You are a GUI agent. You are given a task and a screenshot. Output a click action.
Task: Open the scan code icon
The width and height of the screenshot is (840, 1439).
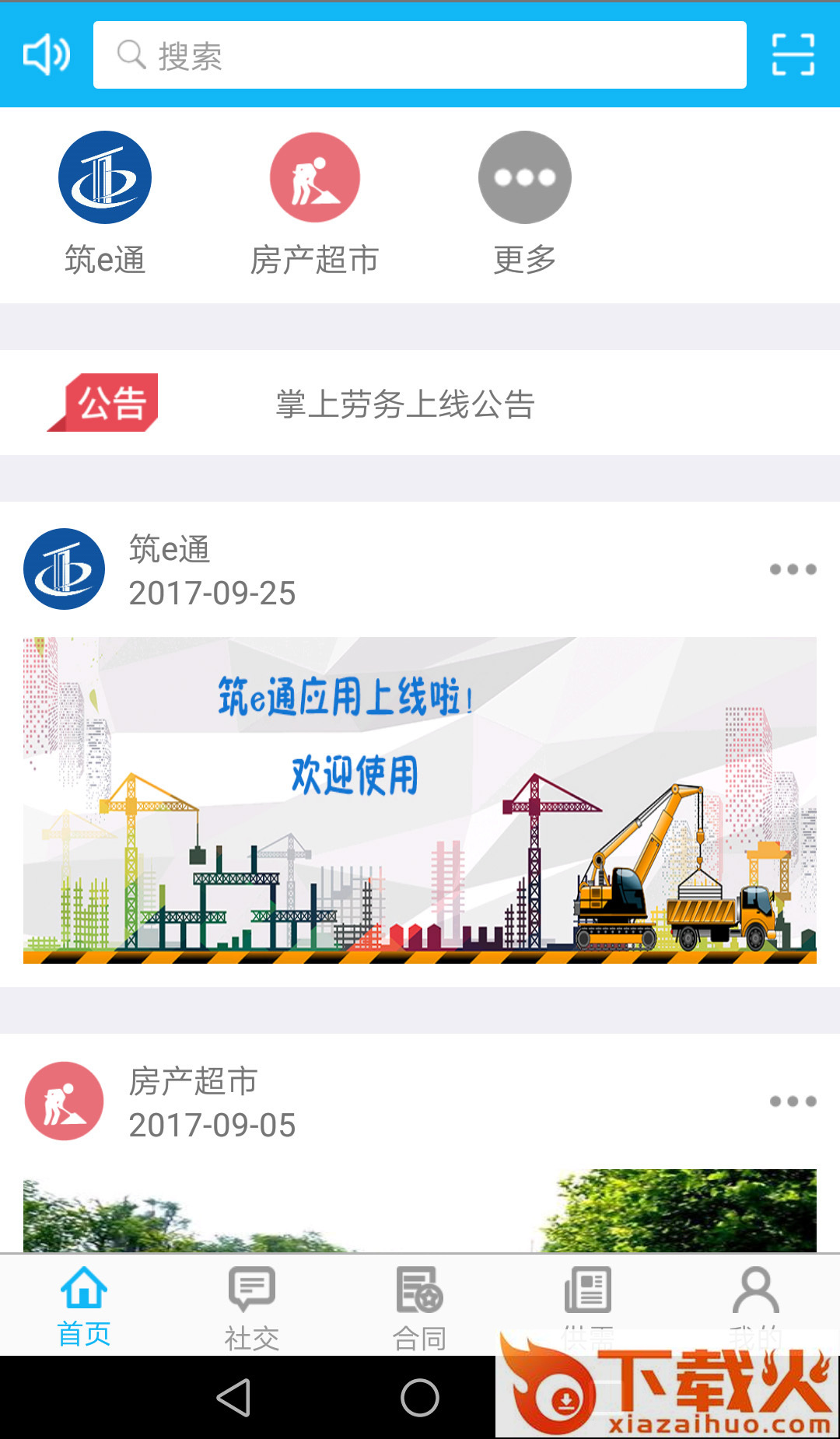pyautogui.click(x=793, y=54)
